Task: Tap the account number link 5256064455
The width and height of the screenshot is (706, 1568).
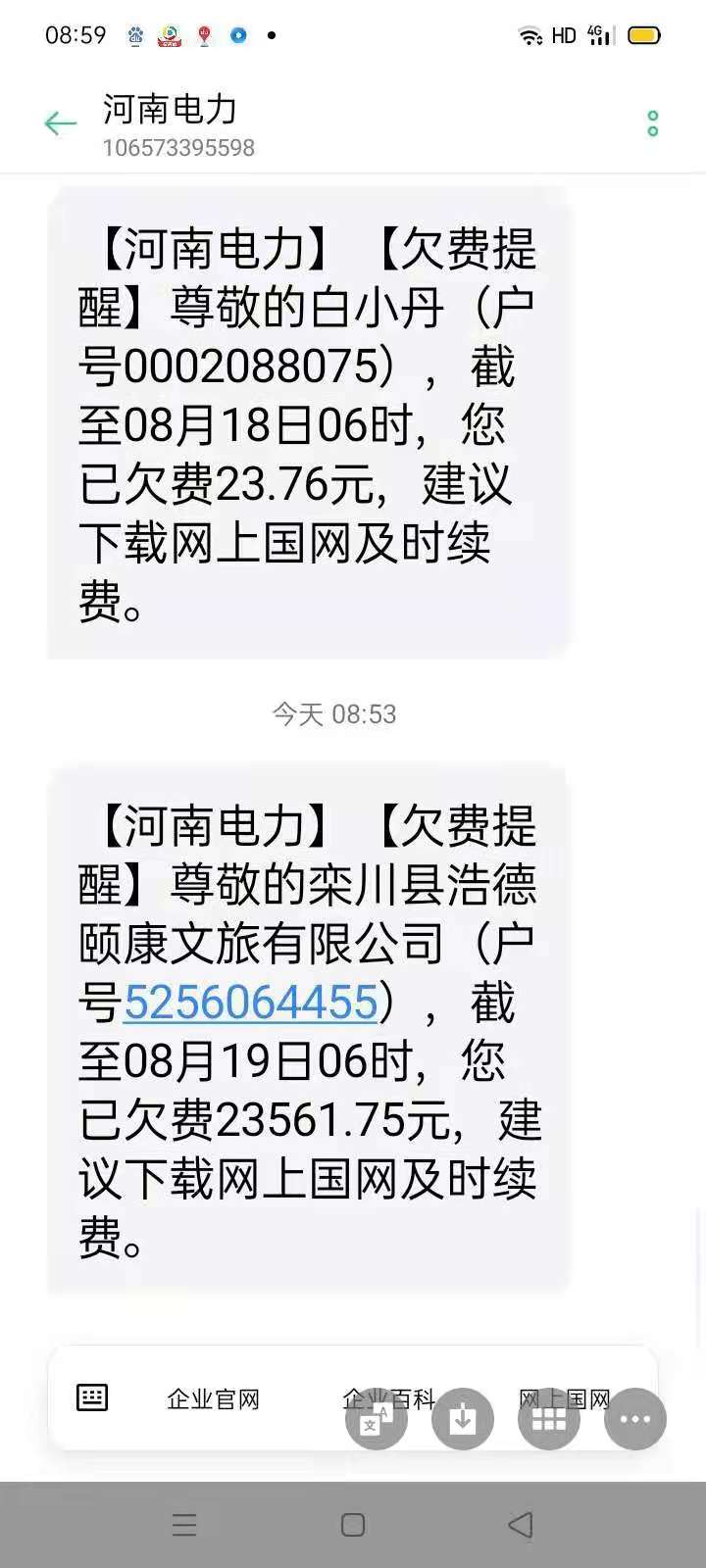Action: coord(251,1002)
